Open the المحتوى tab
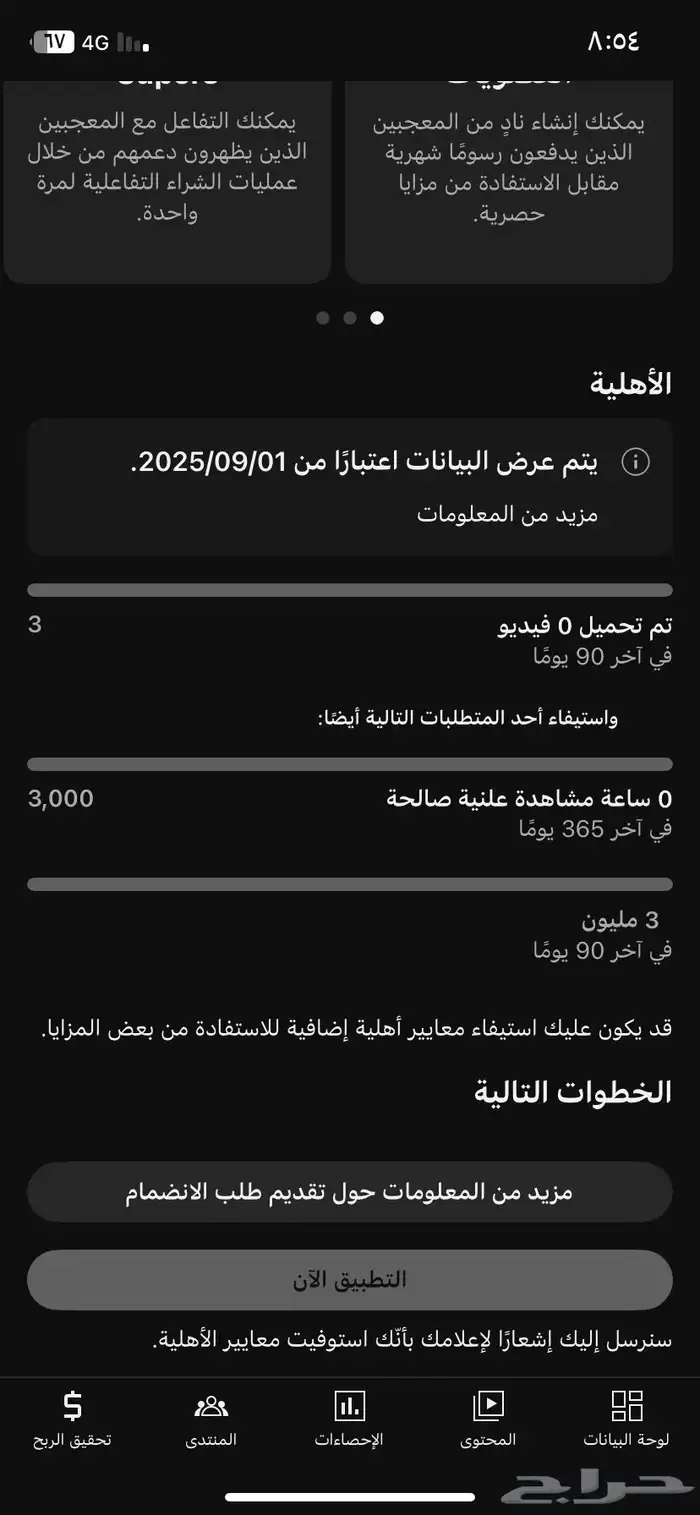The height and width of the screenshot is (1515, 700). tap(488, 1418)
